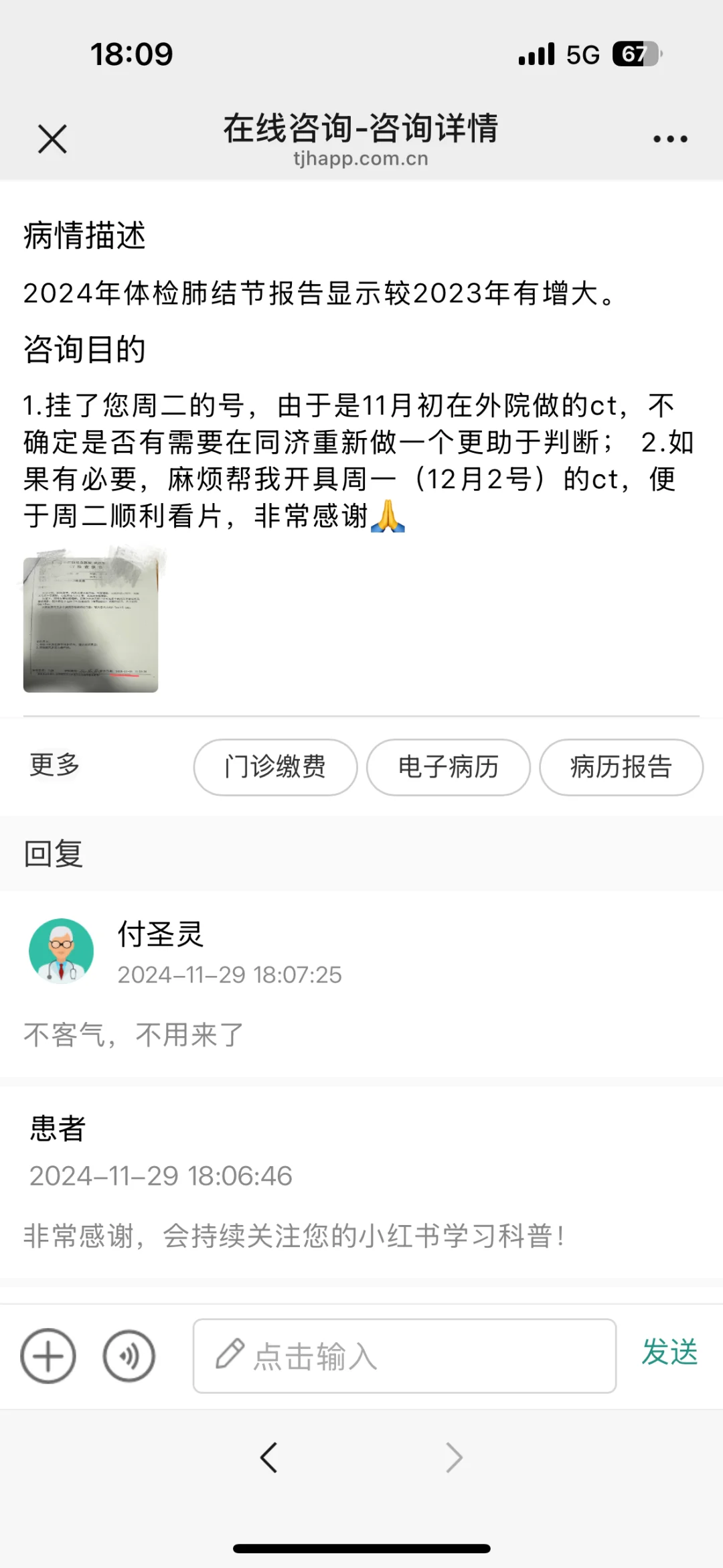The height and width of the screenshot is (1568, 723).
Task: Send the message with 发送
Action: point(669,1352)
